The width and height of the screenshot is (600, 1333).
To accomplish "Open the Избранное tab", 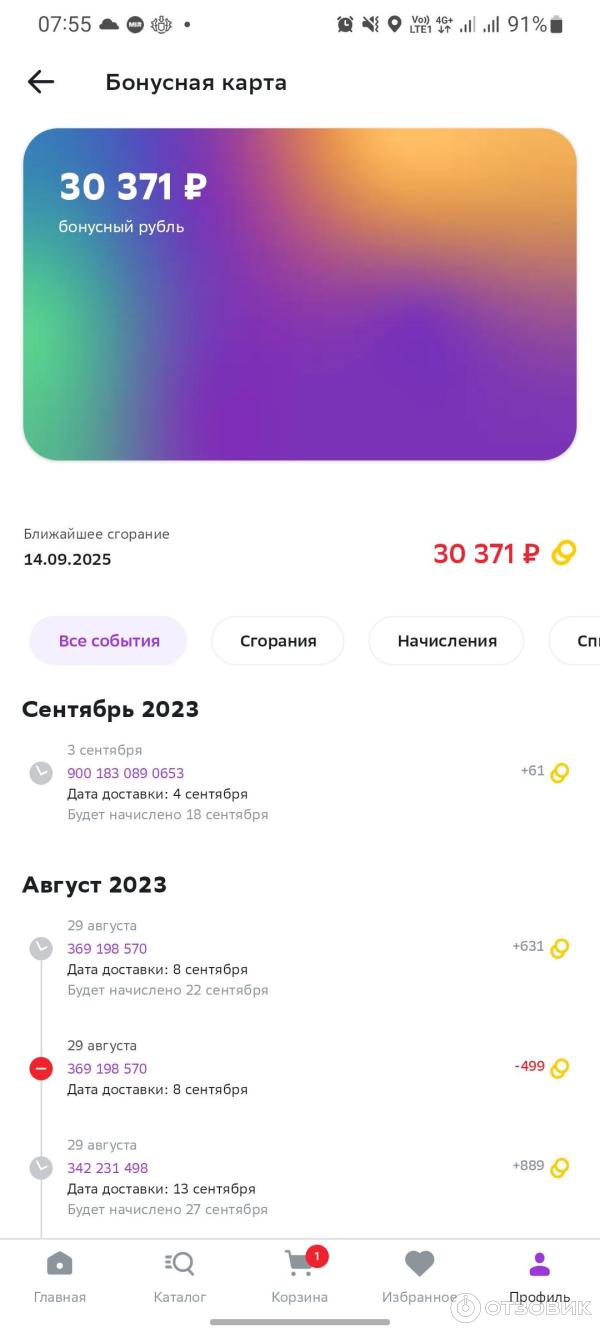I will point(419,1277).
